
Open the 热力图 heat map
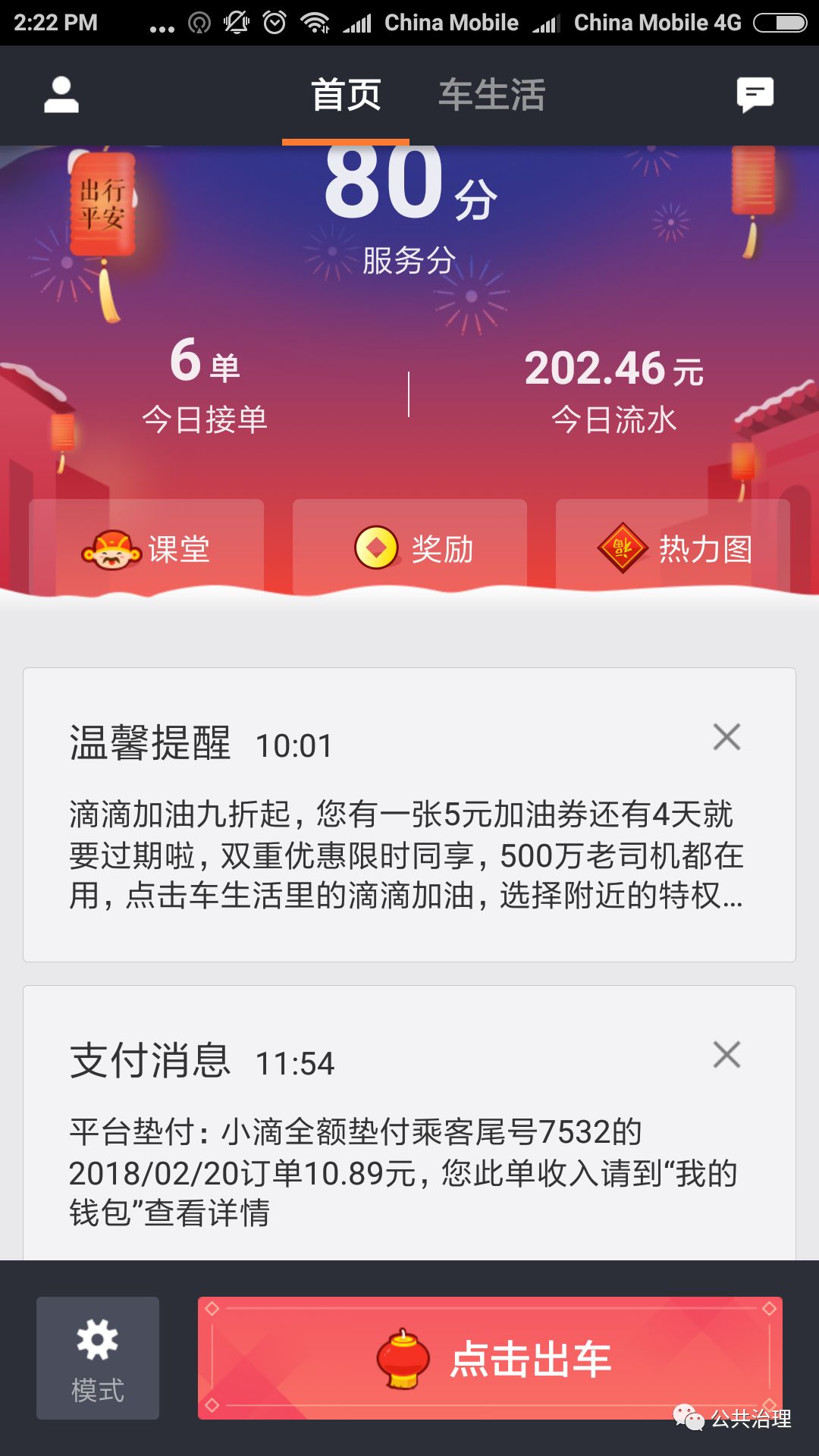click(673, 548)
